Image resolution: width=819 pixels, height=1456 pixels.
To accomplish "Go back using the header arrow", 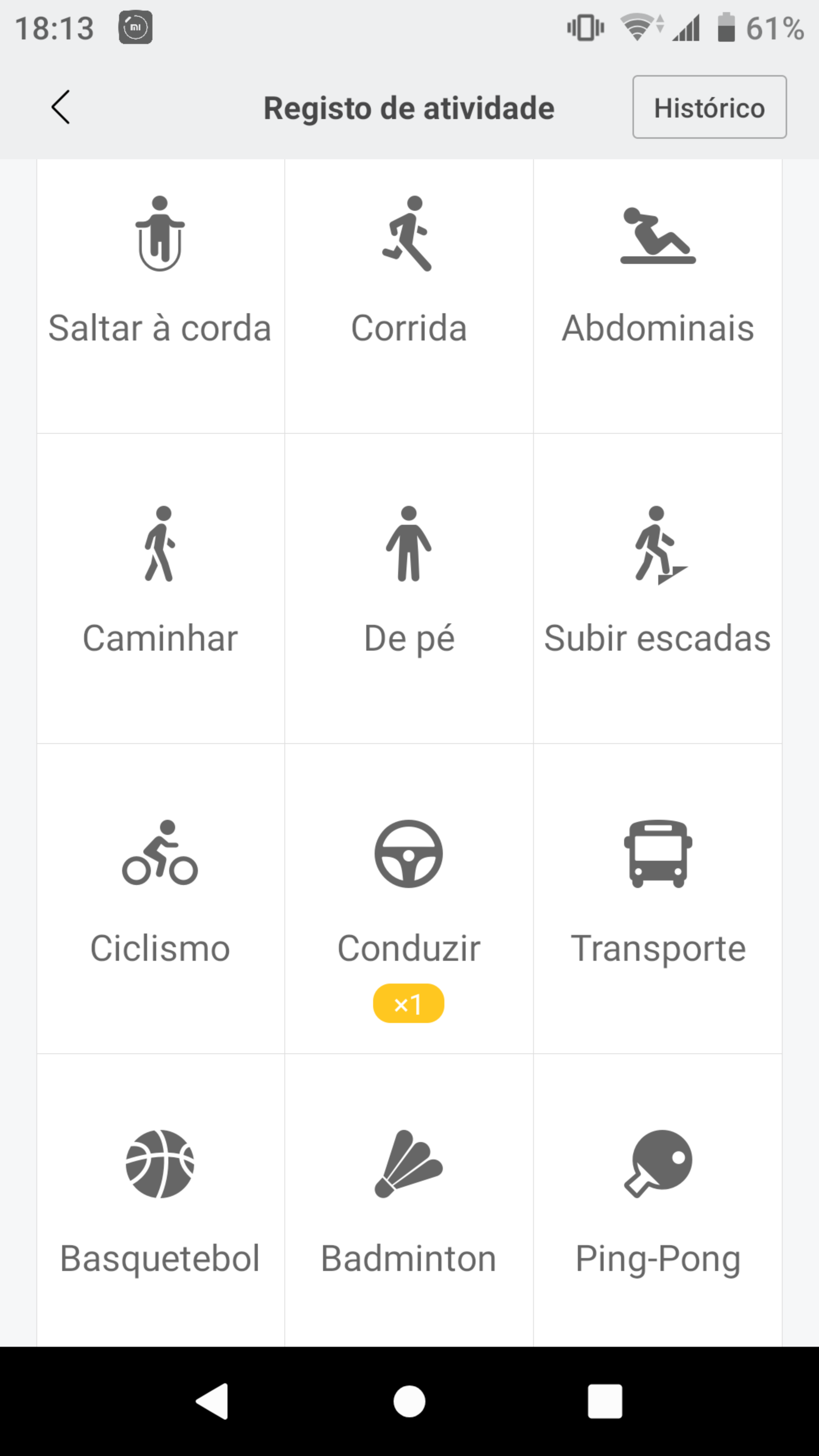I will click(61, 107).
